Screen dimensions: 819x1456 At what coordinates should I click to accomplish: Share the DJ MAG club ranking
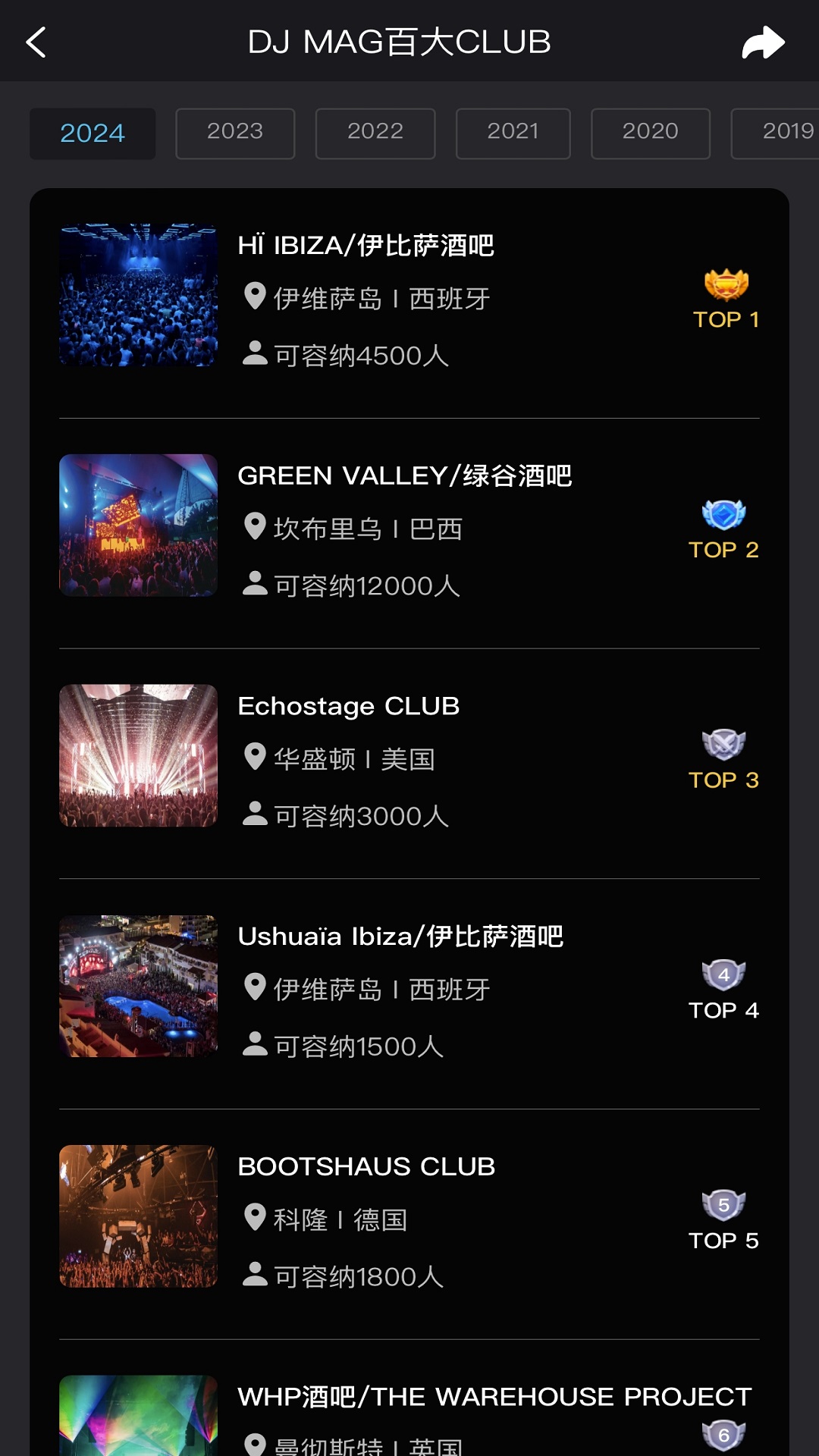coord(763,42)
